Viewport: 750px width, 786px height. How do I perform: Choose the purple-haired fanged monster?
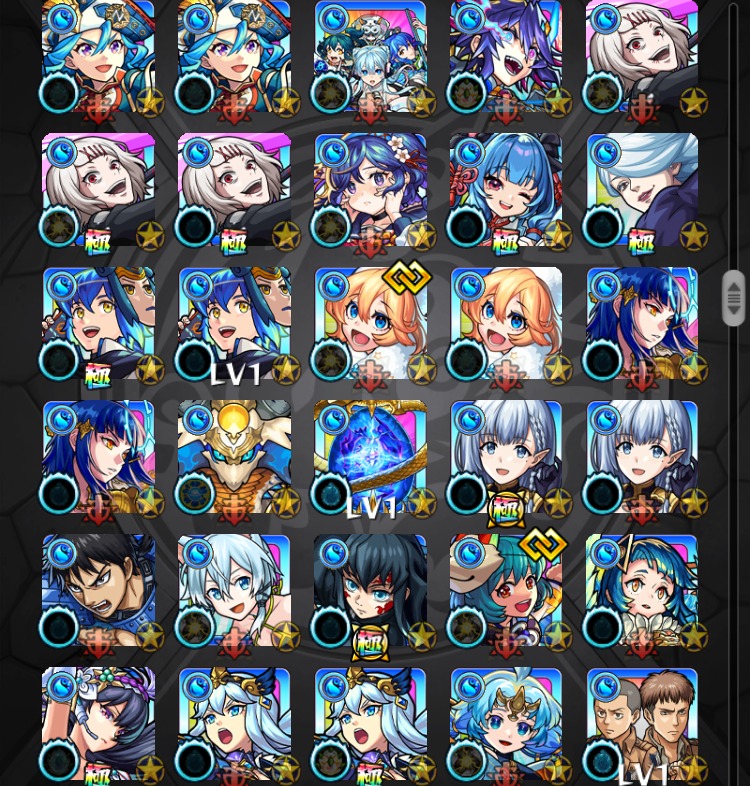[506, 56]
